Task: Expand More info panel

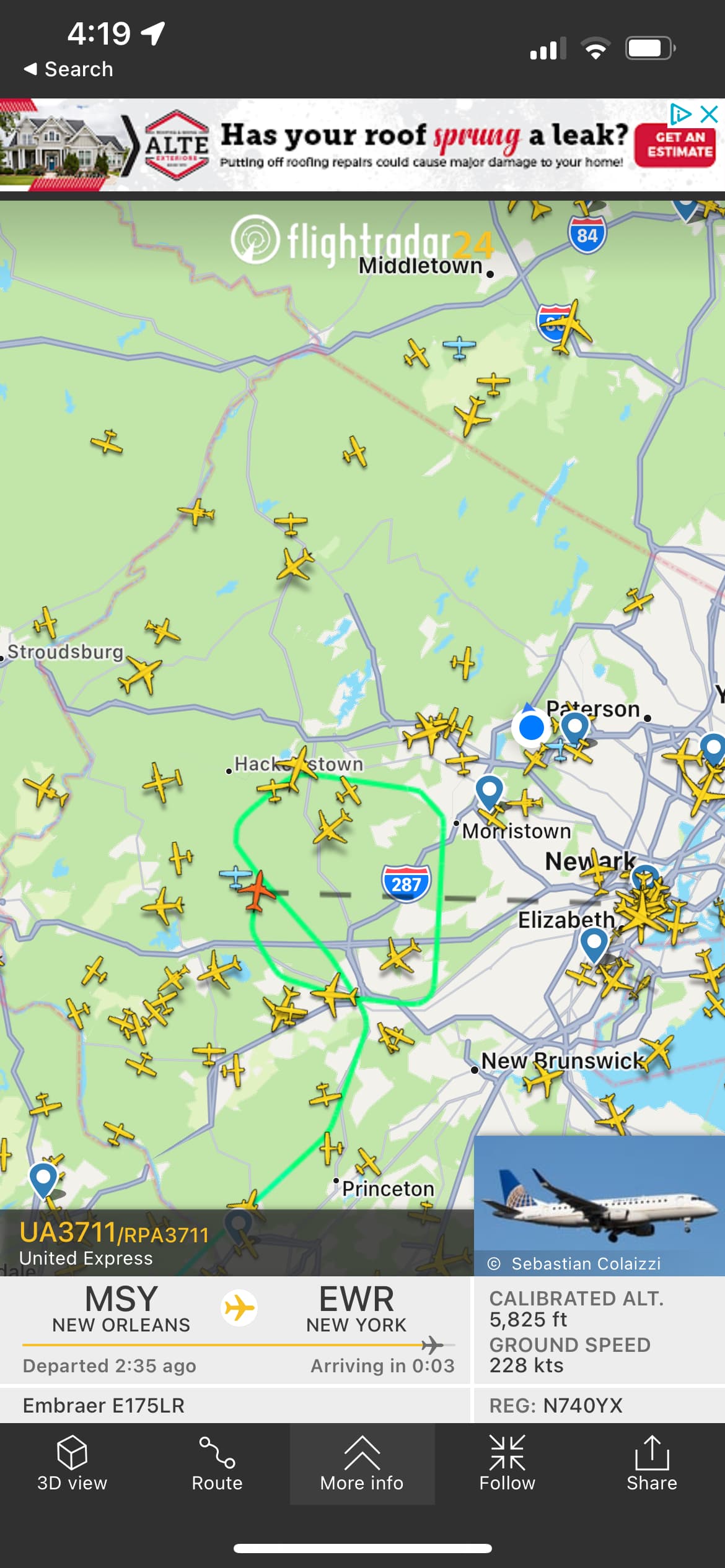Action: pos(362,1464)
